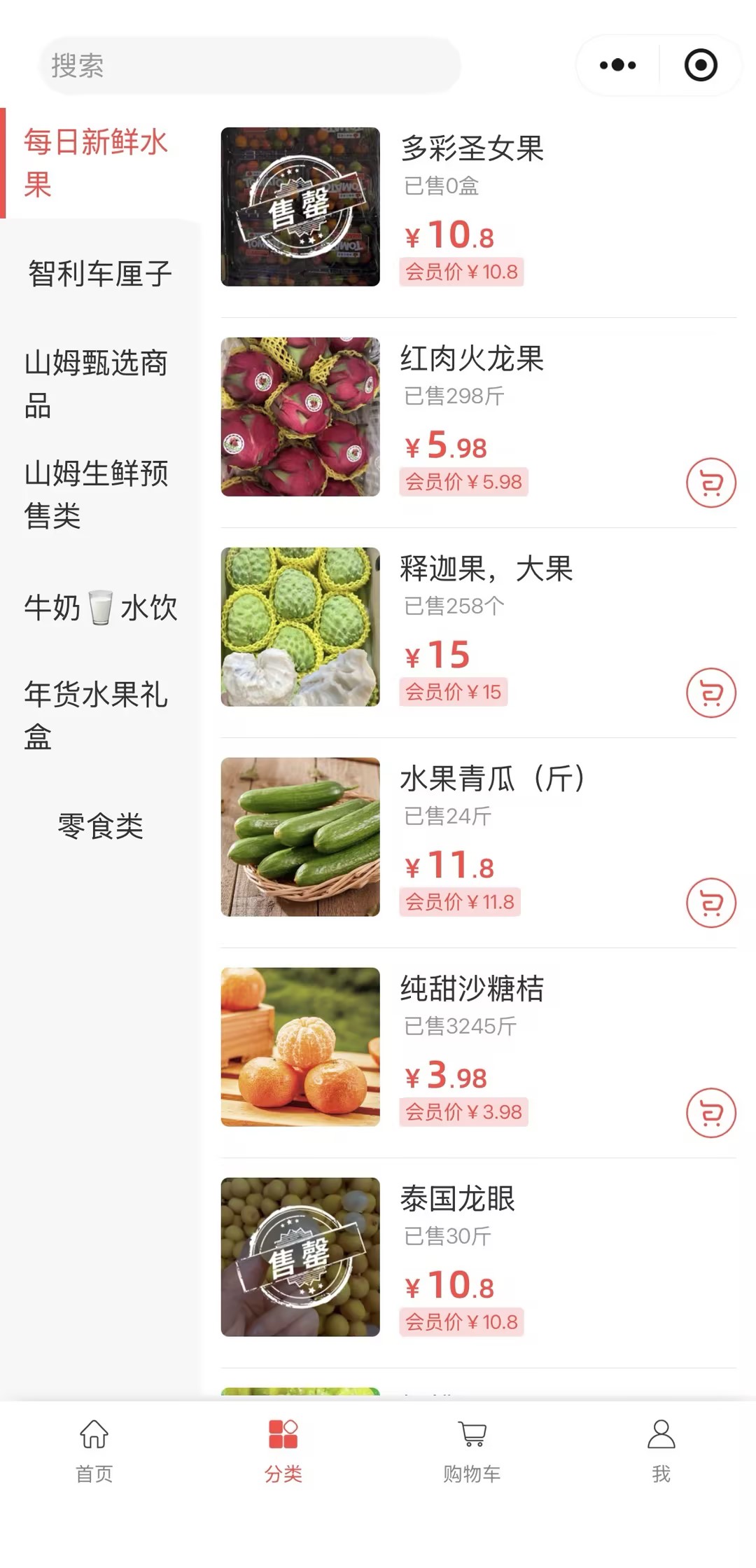756x1568 pixels.
Task: Show the 牛奶水饮 category
Action: point(99,607)
